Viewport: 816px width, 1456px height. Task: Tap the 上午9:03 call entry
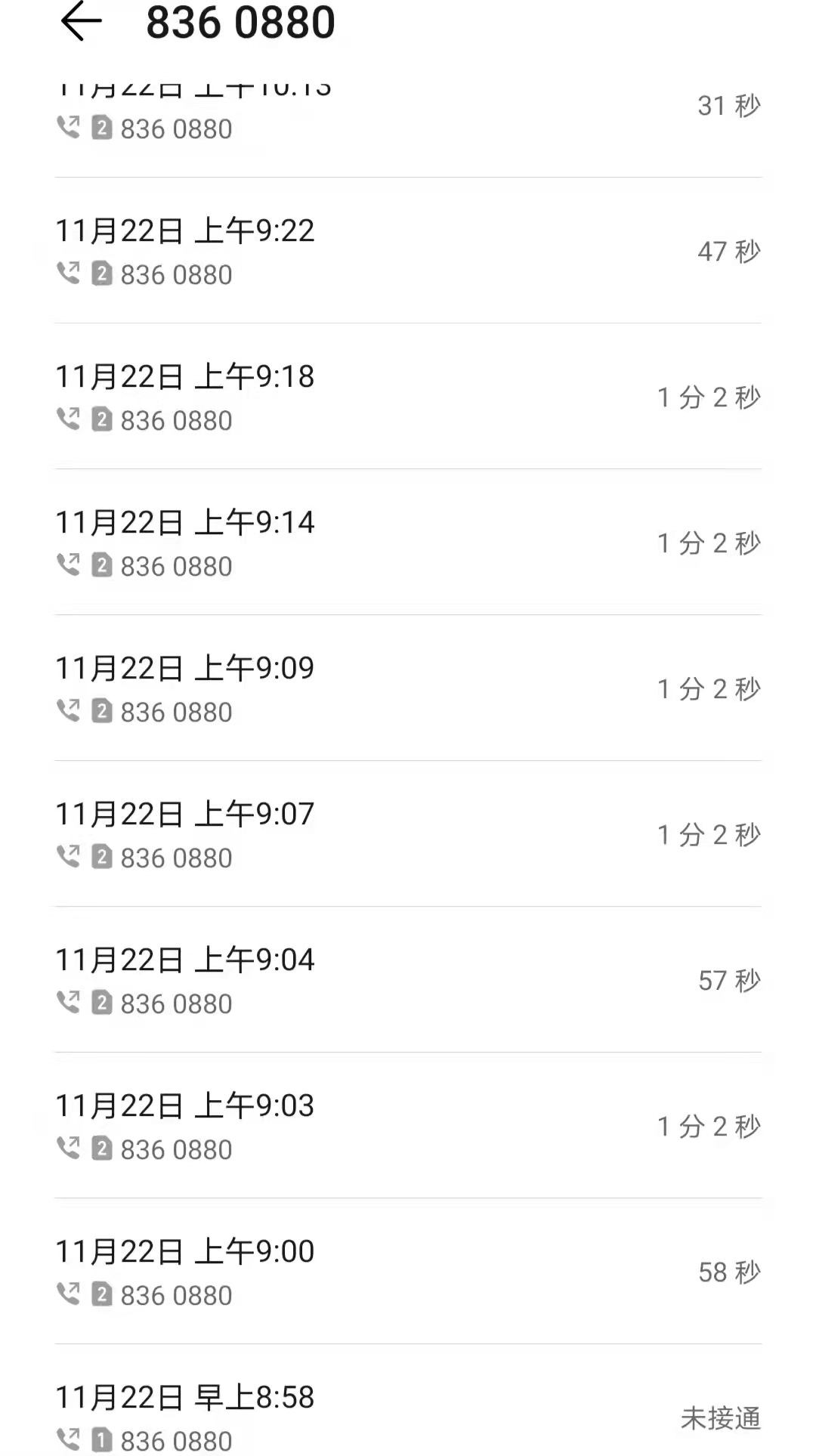pos(408,1126)
